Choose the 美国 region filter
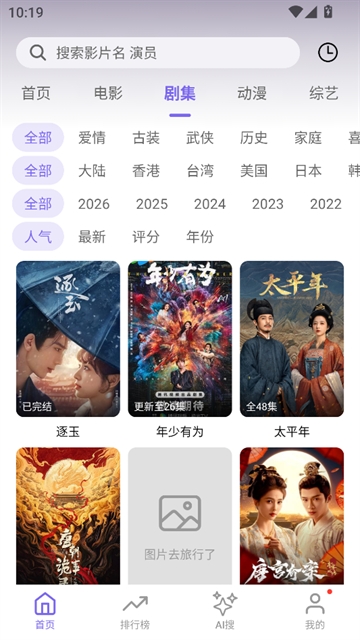 click(253, 171)
